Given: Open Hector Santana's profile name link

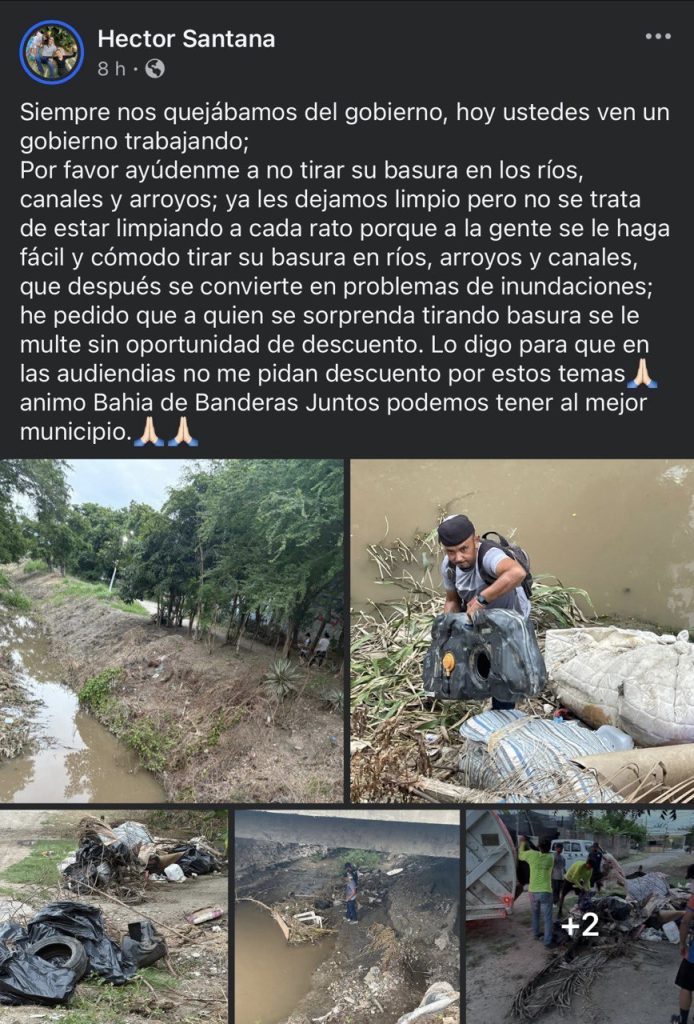Looking at the screenshot, I should click(186, 39).
